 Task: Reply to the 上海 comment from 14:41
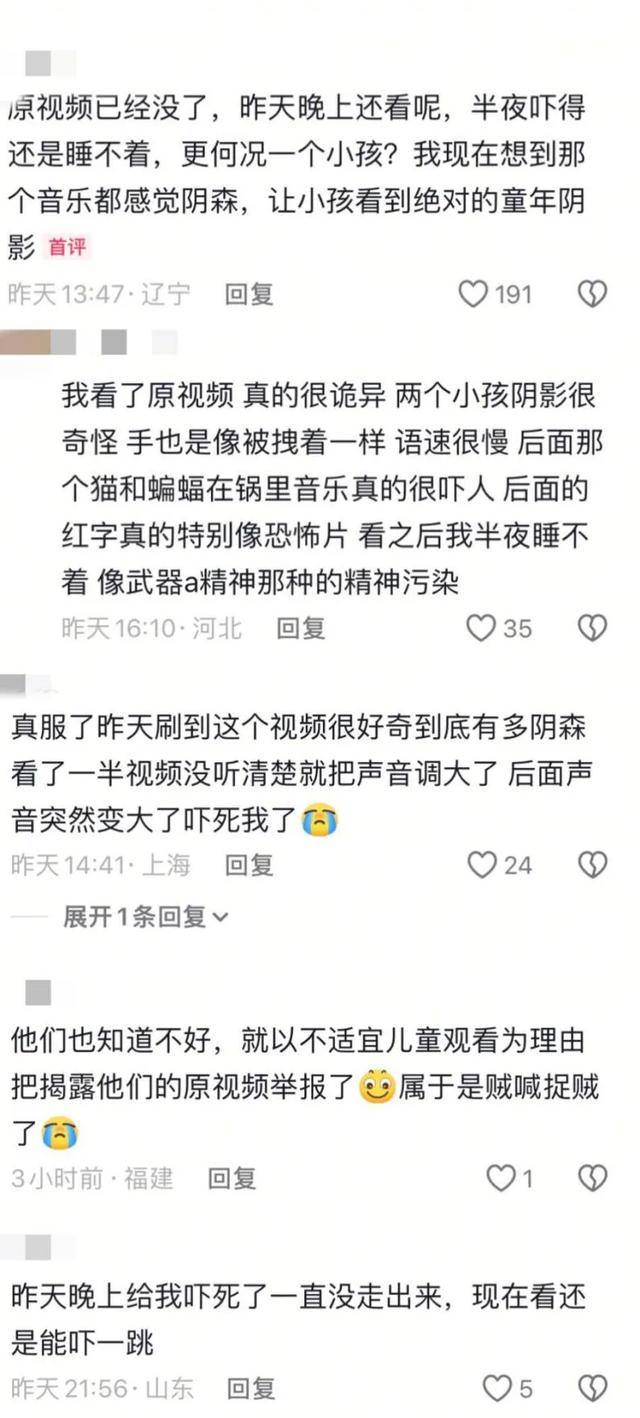pyautogui.click(x=249, y=865)
